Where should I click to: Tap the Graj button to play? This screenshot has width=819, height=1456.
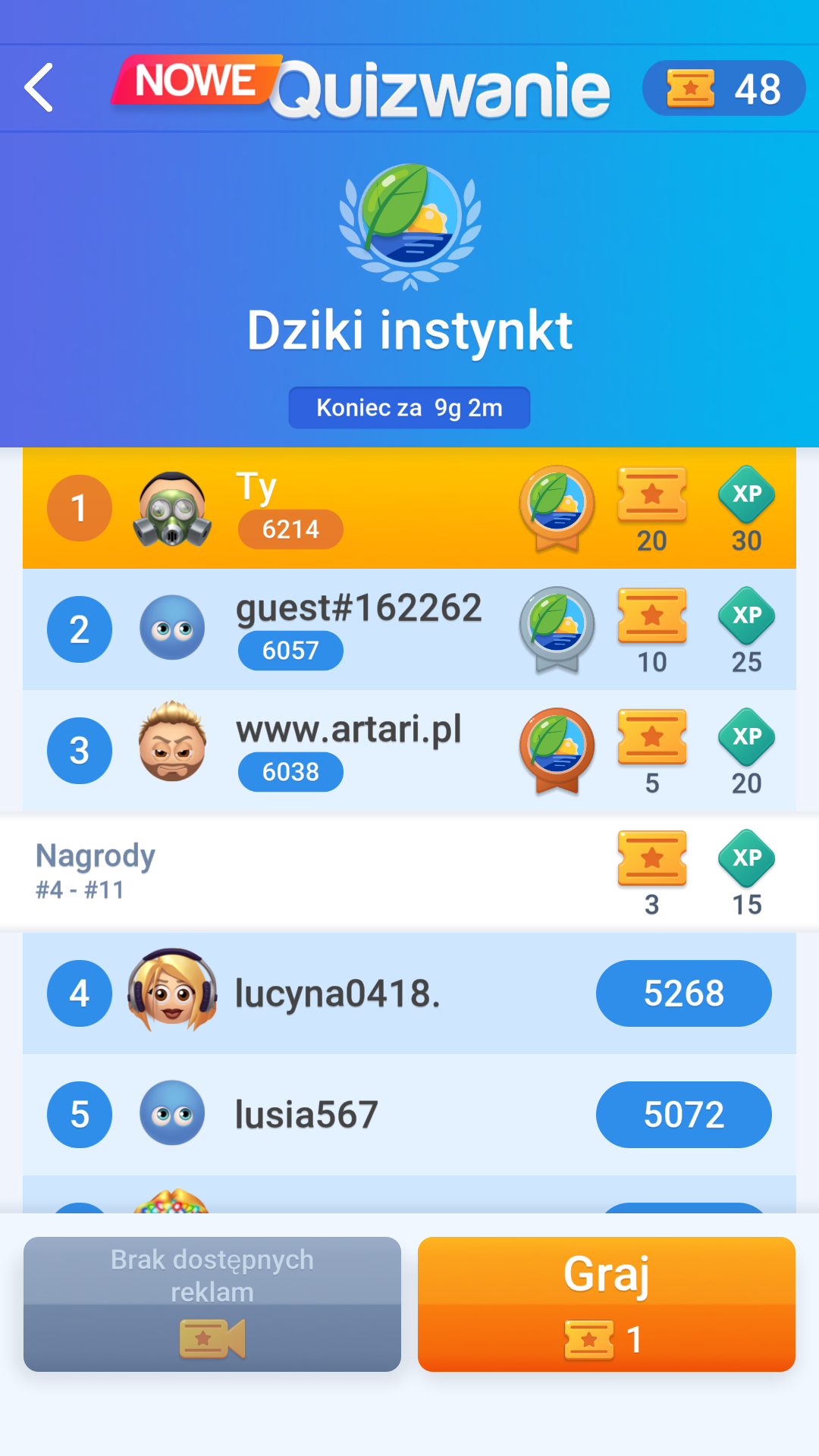click(606, 1304)
